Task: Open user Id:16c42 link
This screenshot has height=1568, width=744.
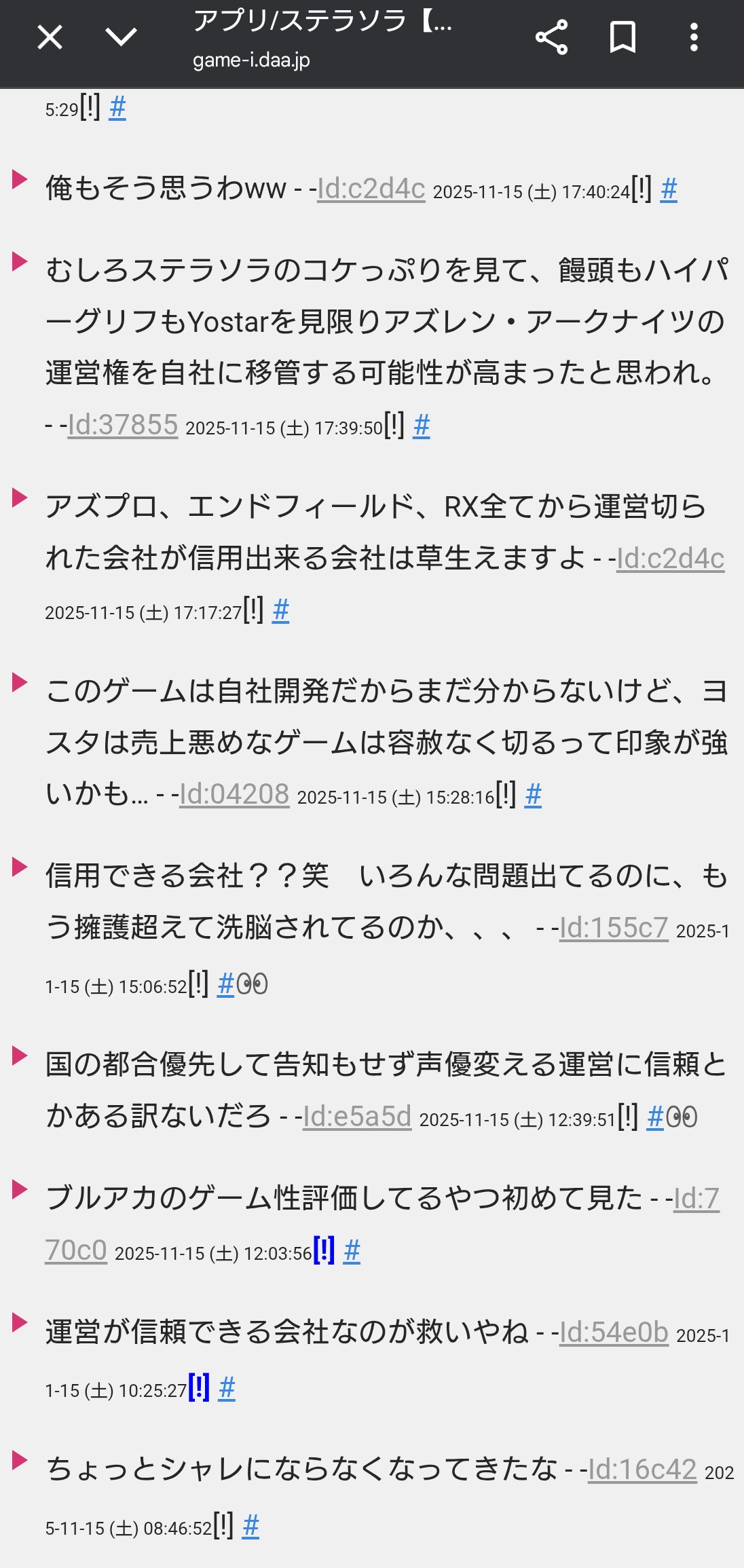Action: pyautogui.click(x=642, y=1470)
